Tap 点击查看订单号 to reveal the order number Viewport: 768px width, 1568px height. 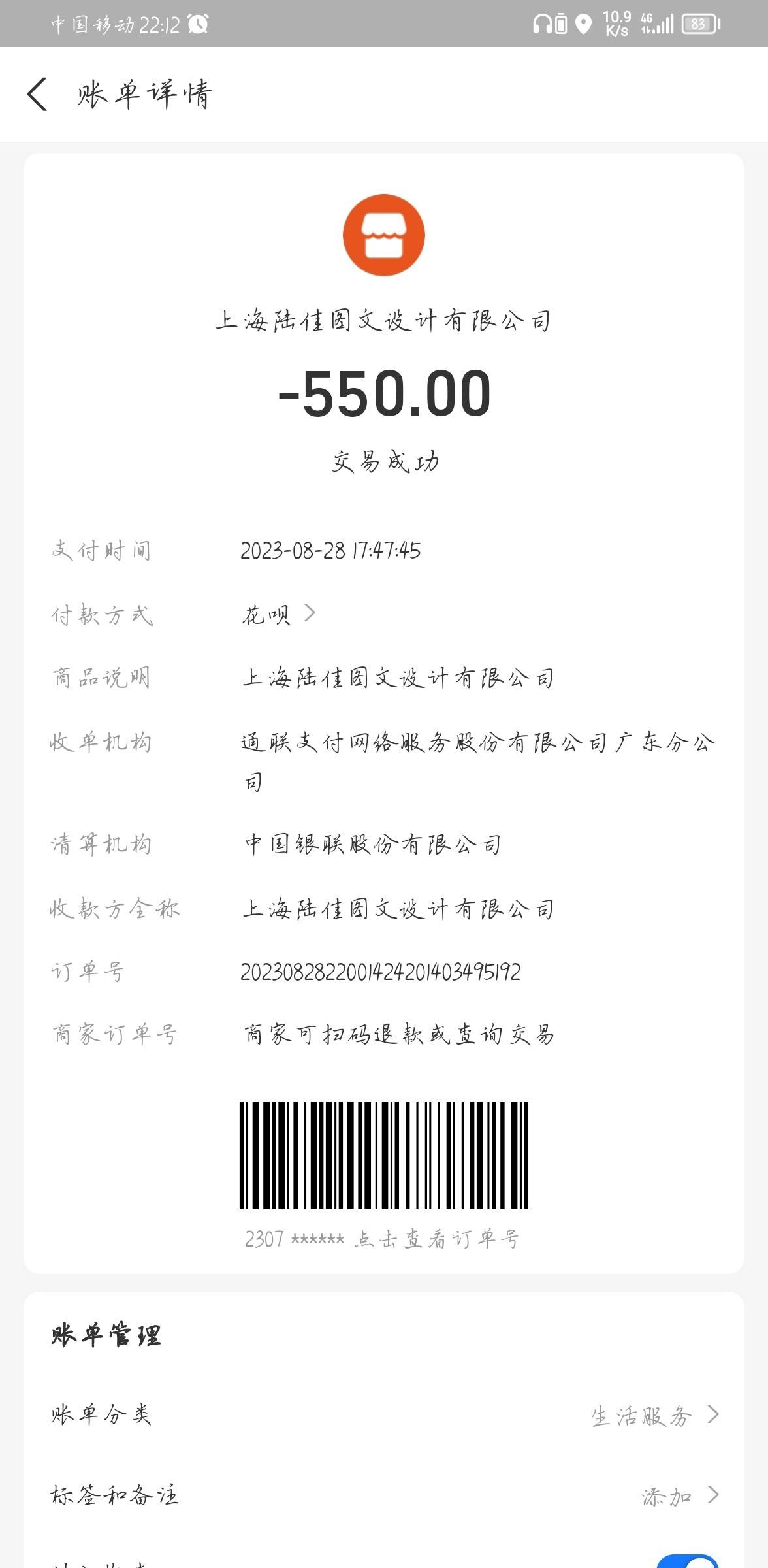click(x=436, y=1239)
